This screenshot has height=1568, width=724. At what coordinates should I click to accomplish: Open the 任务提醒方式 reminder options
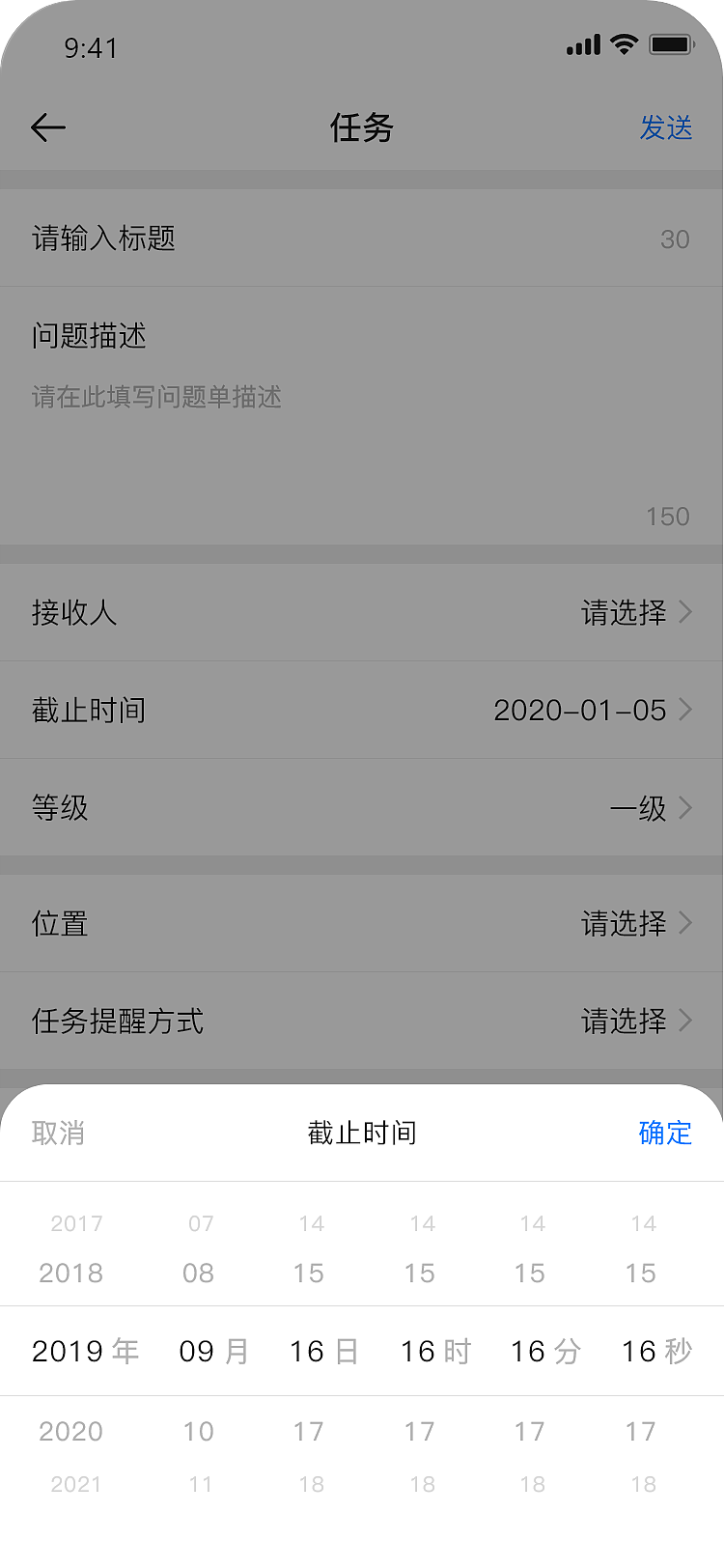click(637, 1022)
